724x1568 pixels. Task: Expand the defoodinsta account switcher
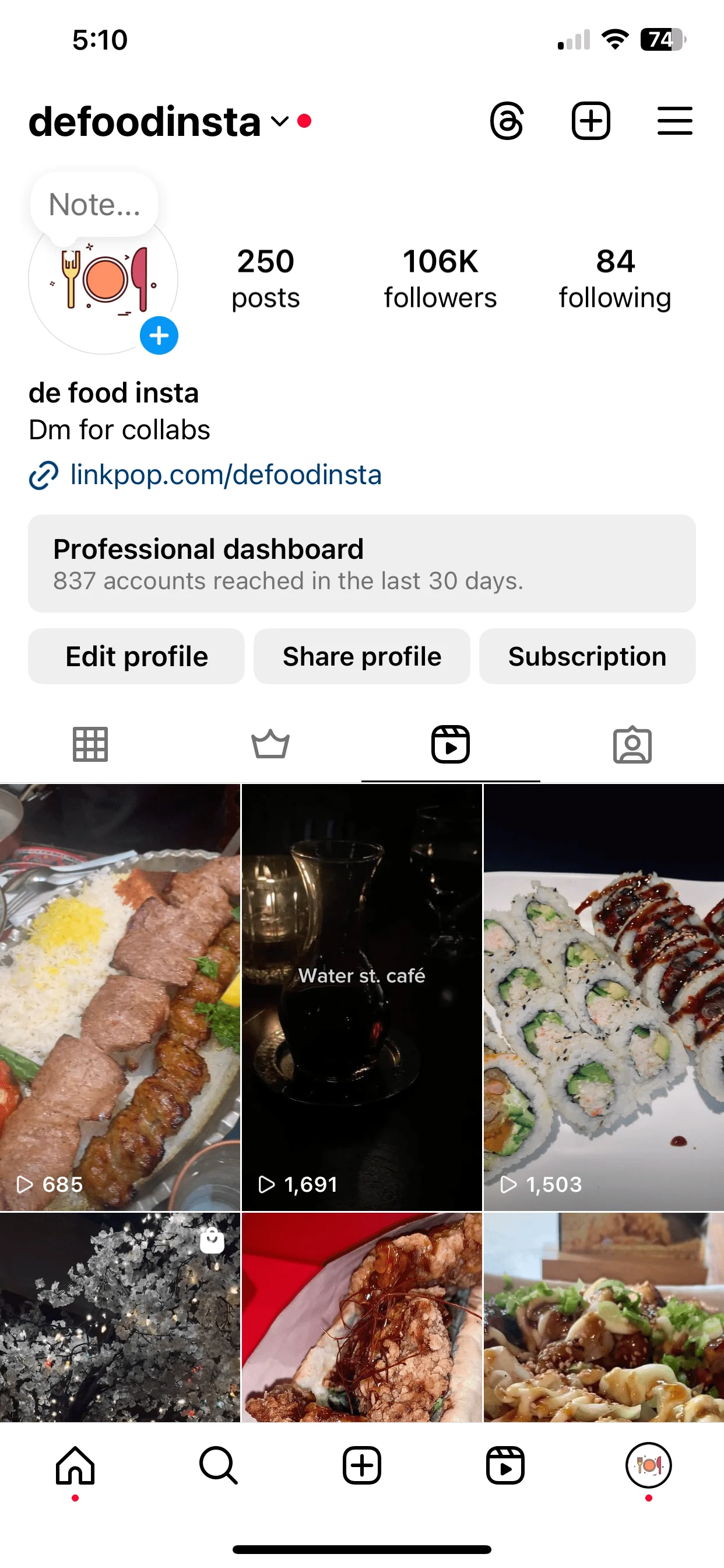[279, 122]
